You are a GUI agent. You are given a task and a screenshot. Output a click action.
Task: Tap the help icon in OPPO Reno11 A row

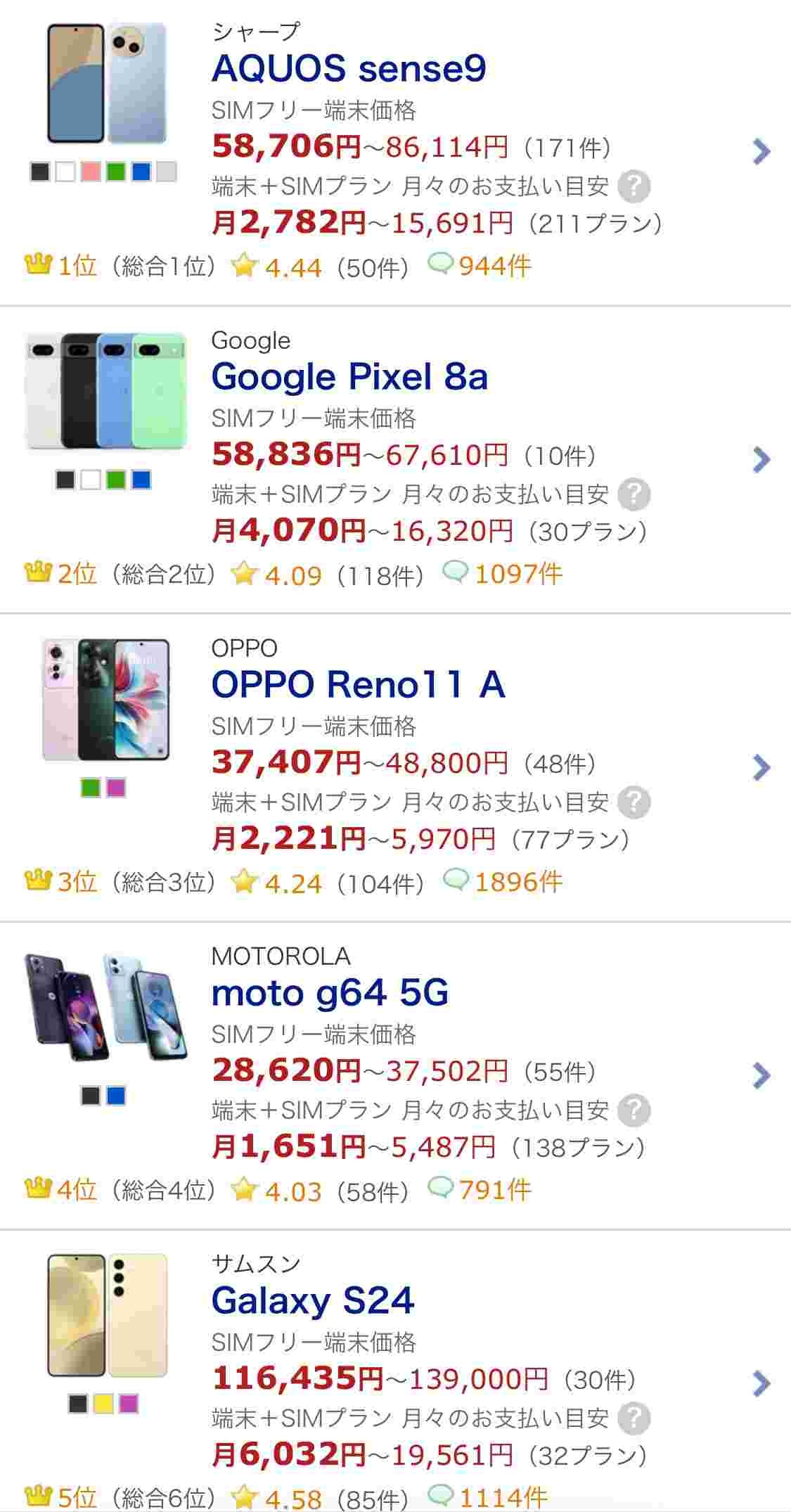634,802
